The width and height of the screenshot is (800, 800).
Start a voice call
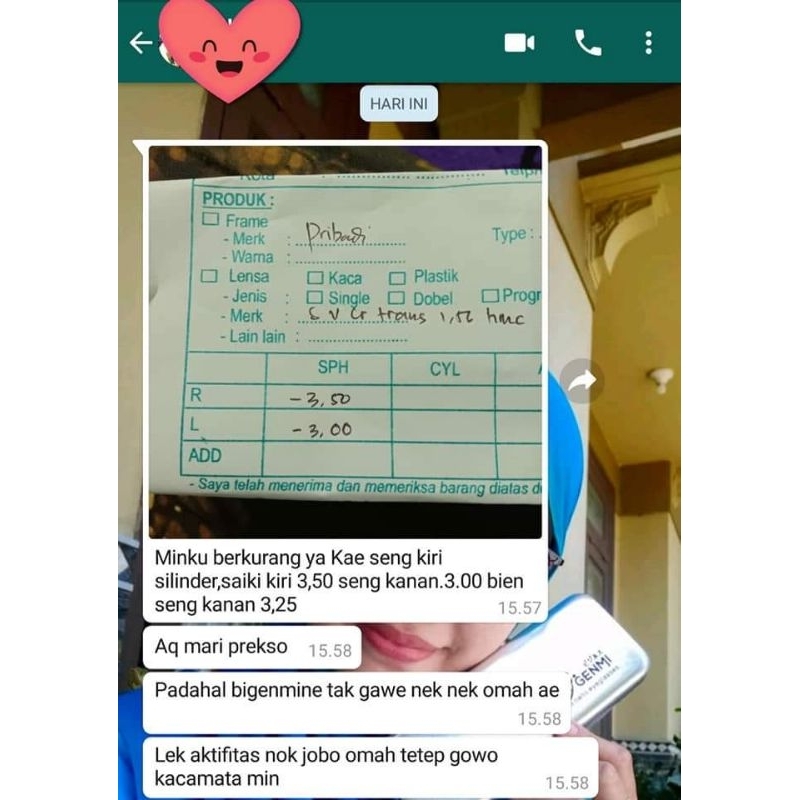[x=587, y=42]
